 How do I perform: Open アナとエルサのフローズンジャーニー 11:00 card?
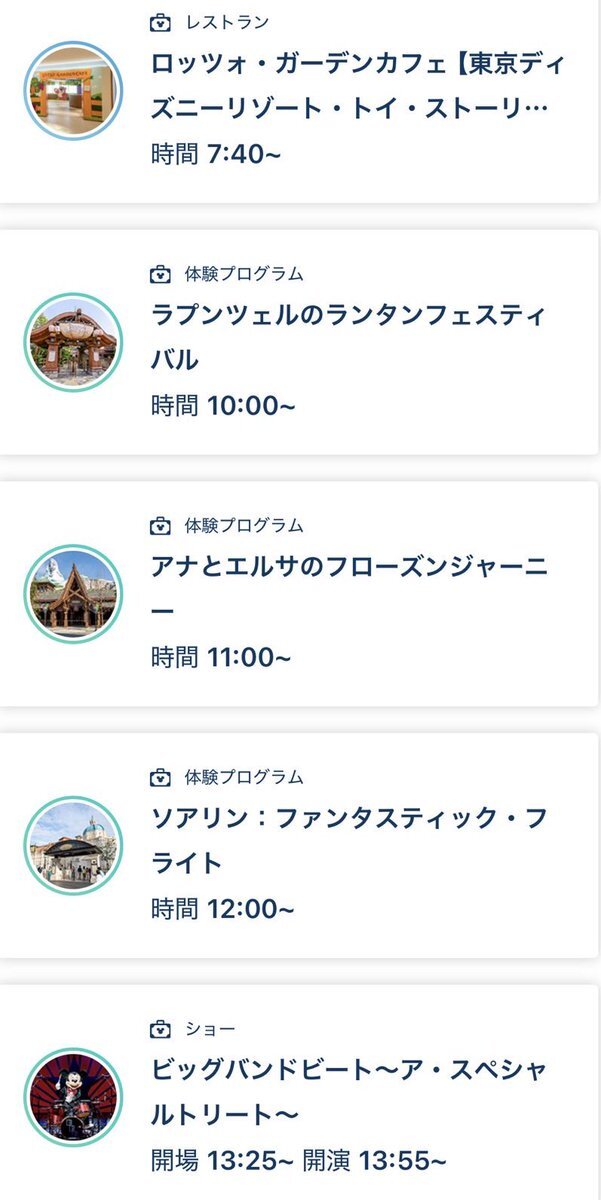pos(300,594)
